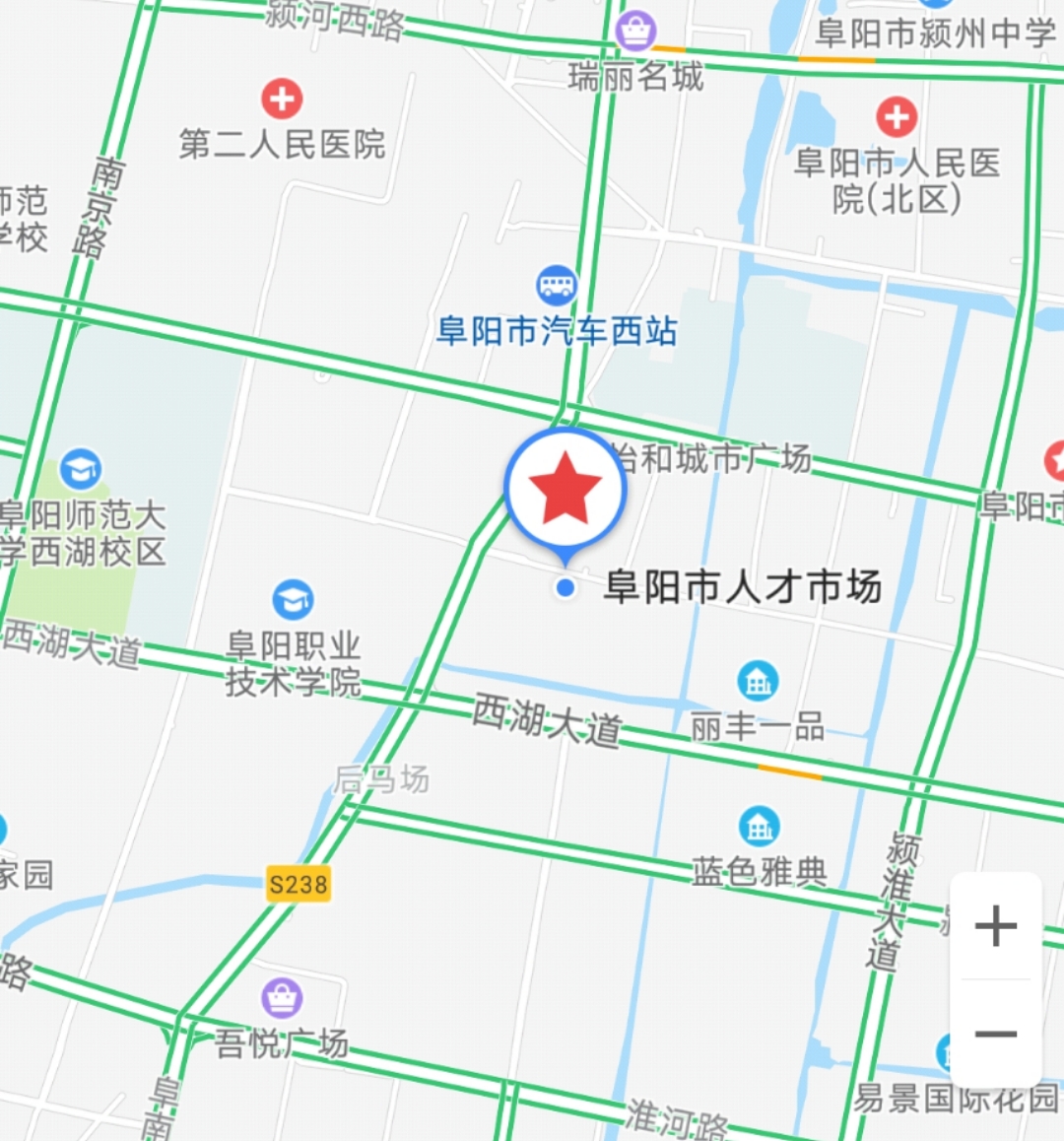Select 阜阳职业技术学院 school marker
The width and height of the screenshot is (1064, 1141).
tap(293, 600)
